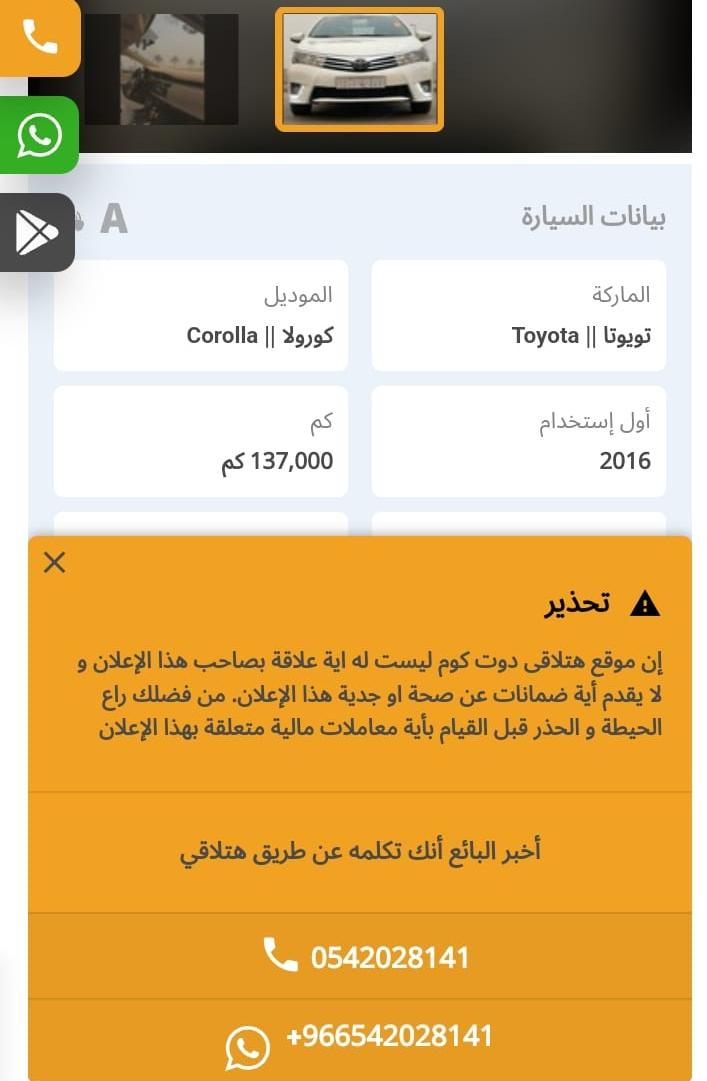Dismiss the orange warning panel
This screenshot has width=707, height=1081.
pos(55,562)
